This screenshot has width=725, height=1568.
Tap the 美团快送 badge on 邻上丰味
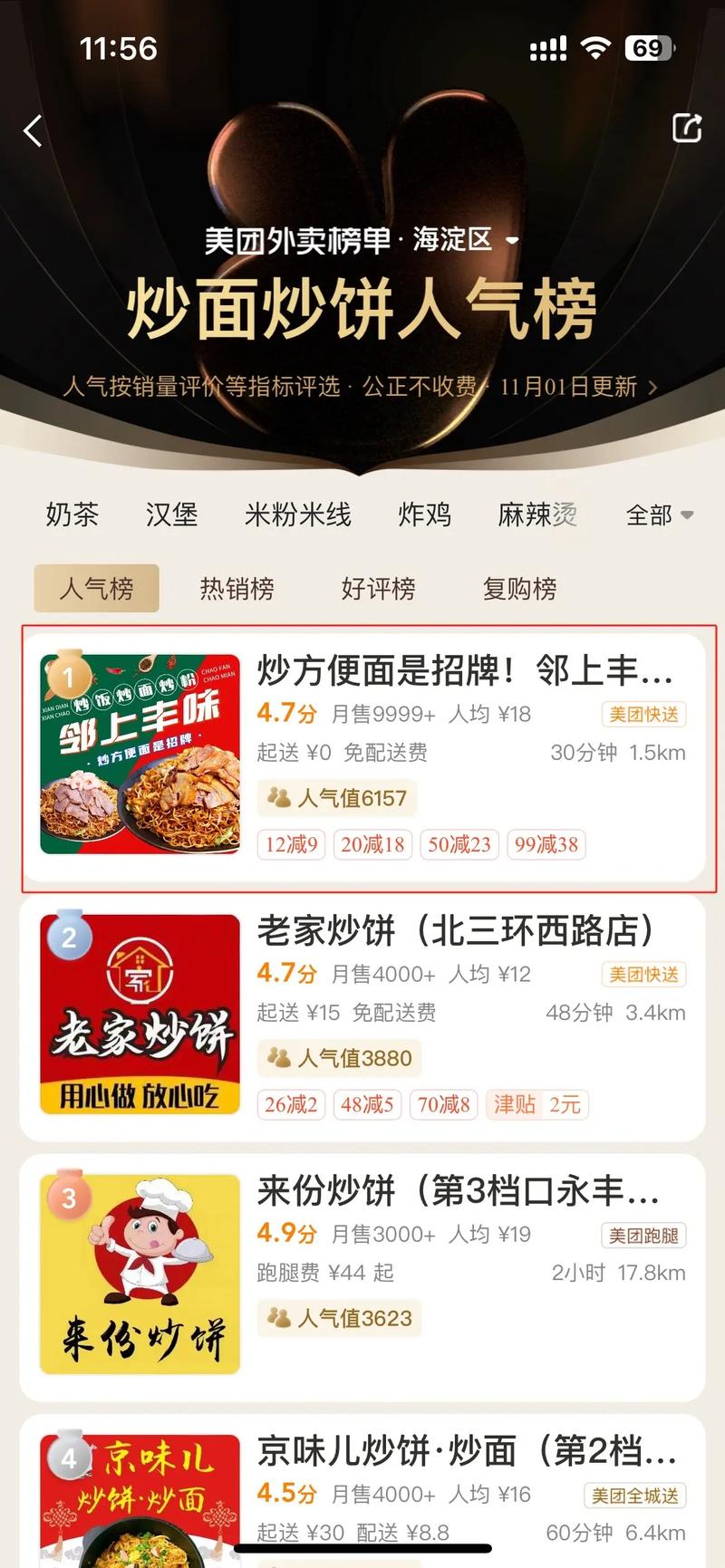click(x=643, y=714)
